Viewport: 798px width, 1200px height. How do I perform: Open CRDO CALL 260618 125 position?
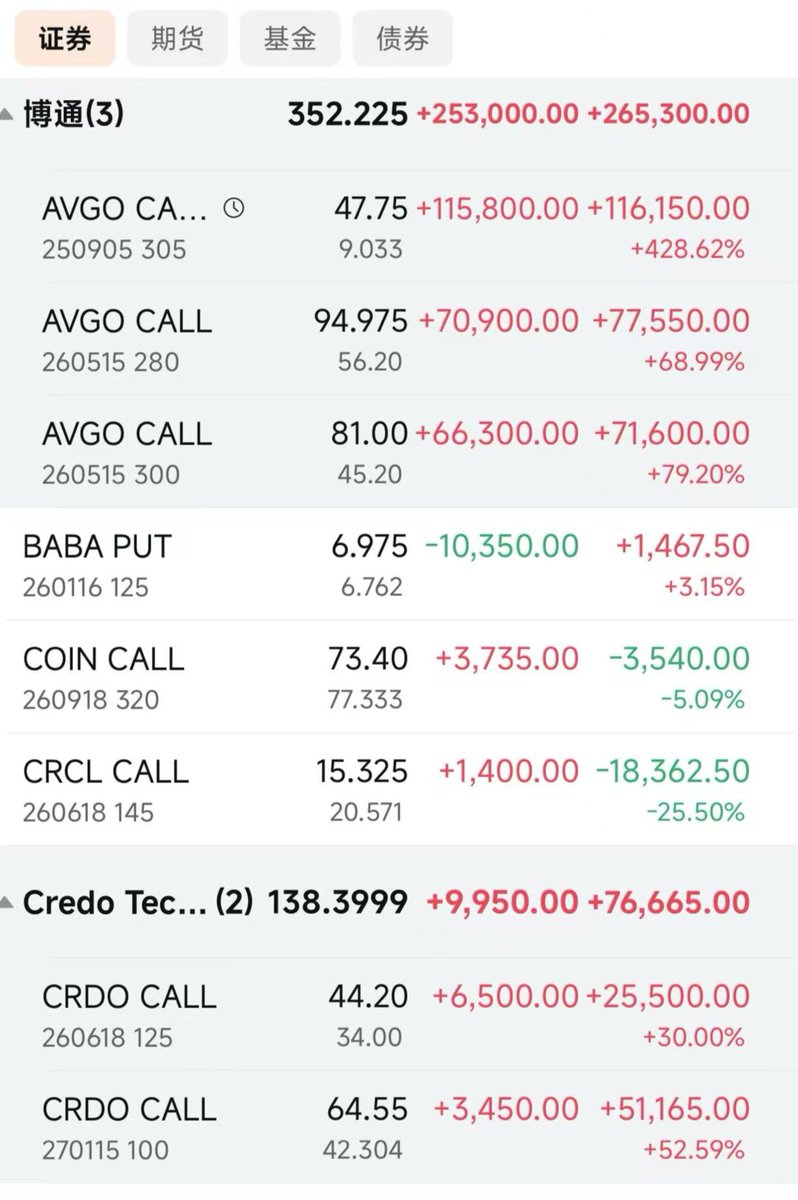(129, 1015)
